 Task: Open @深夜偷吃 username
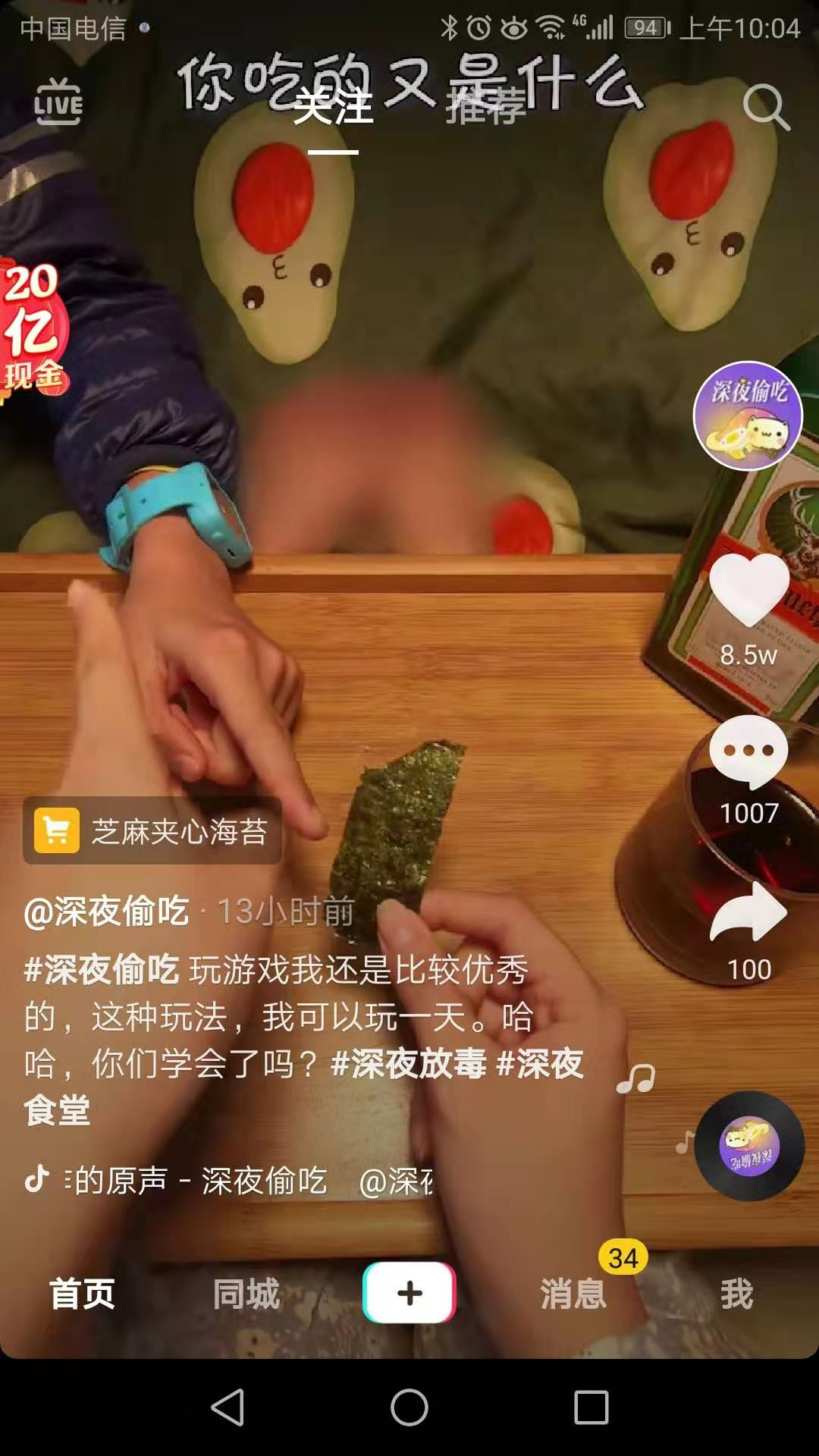click(106, 911)
